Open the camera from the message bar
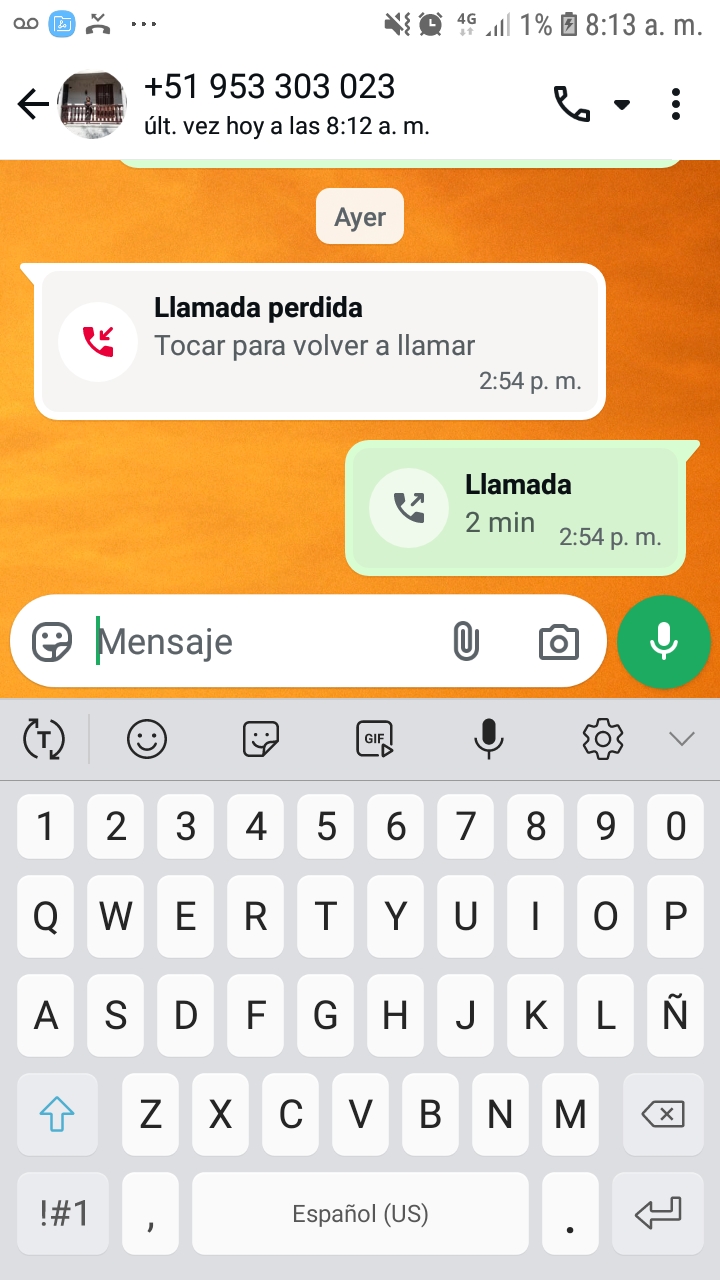The width and height of the screenshot is (720, 1280). click(x=558, y=642)
